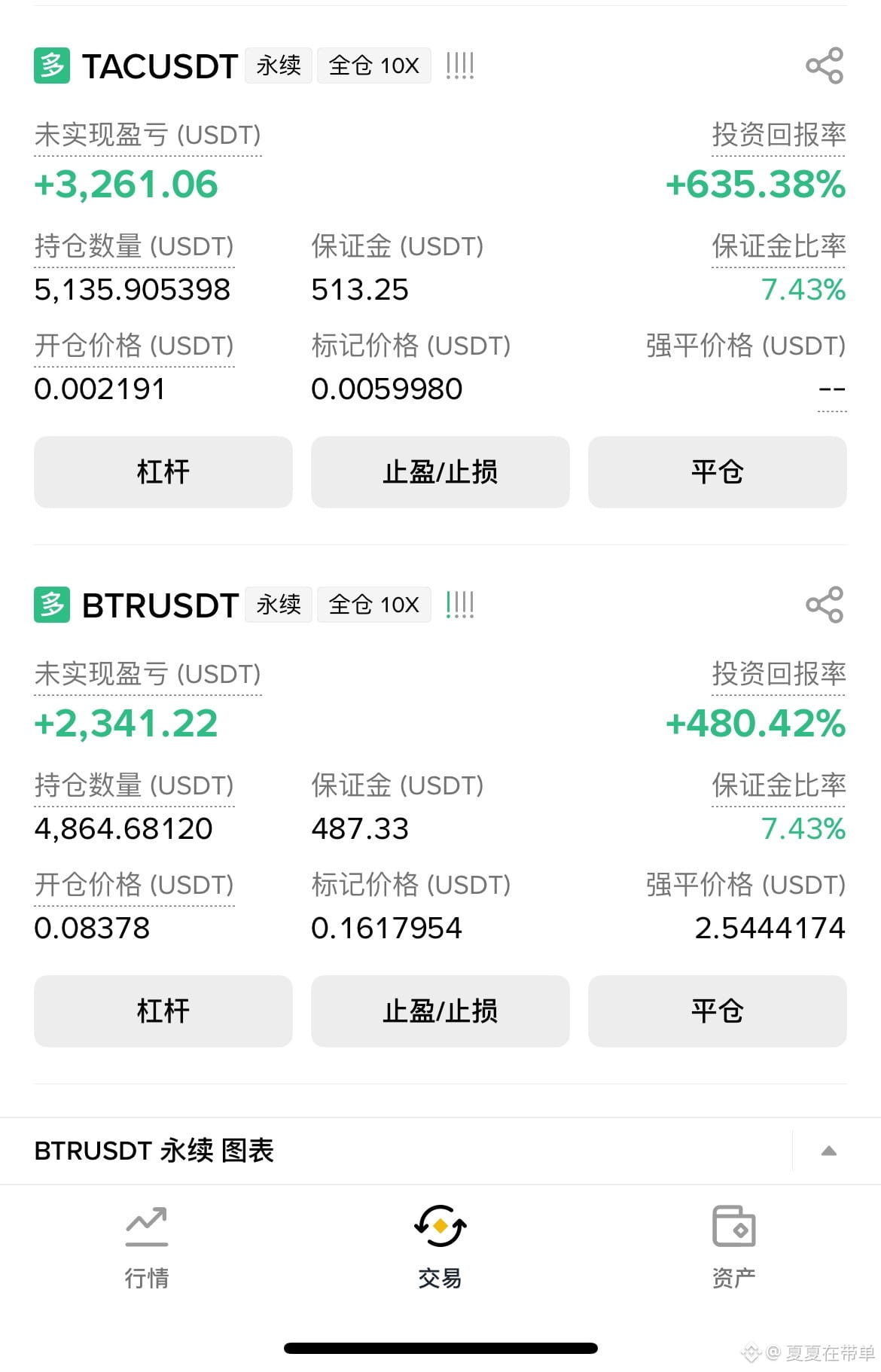
Task: Go to the 资产 assets tab
Action: (x=734, y=1248)
